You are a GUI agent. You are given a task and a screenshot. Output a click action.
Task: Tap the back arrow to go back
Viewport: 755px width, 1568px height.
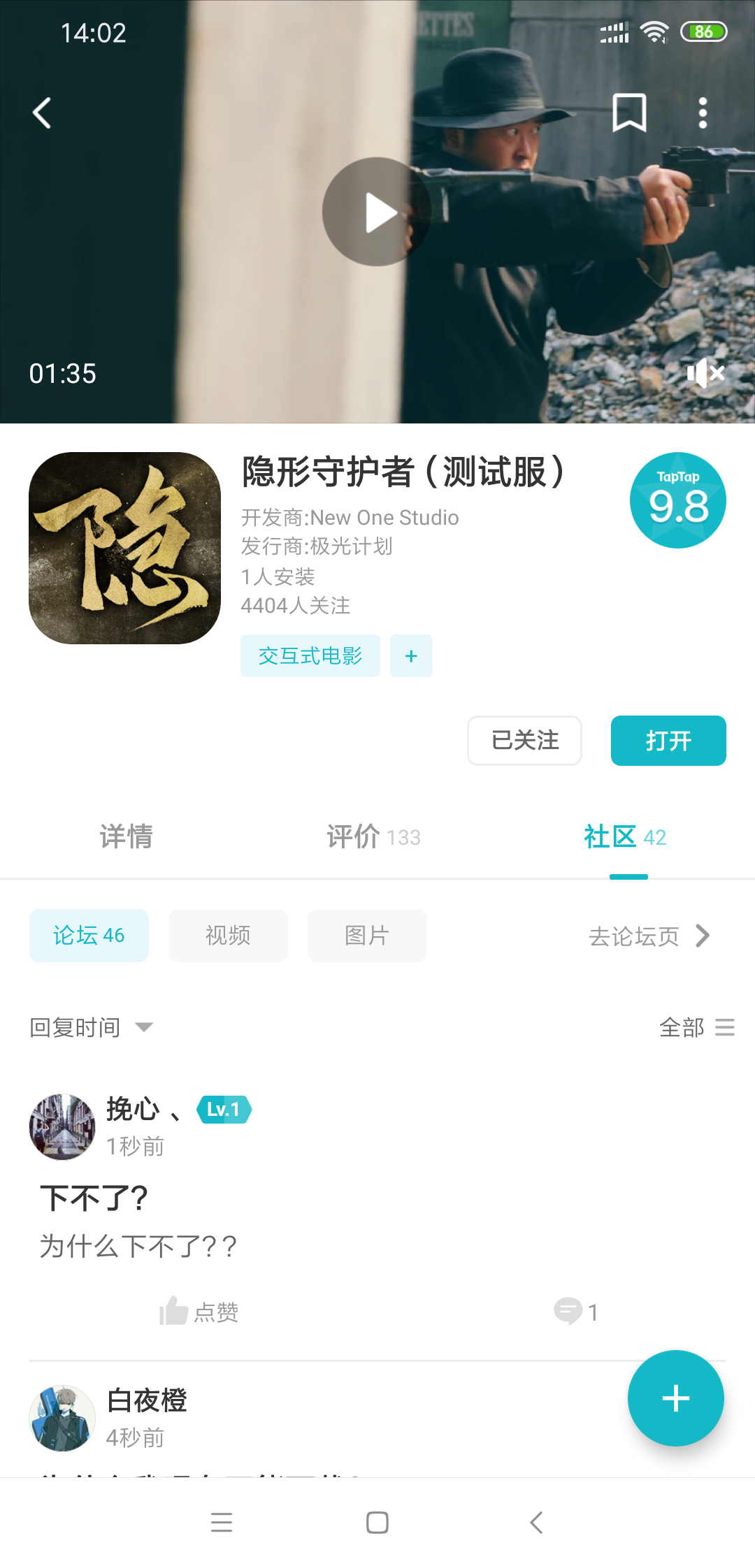(x=42, y=113)
